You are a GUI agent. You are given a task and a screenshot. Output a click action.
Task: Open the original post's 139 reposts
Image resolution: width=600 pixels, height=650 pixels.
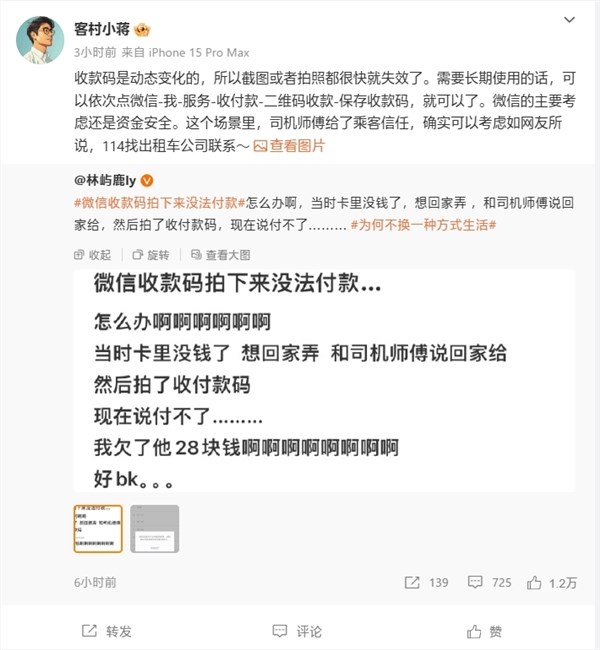427,582
